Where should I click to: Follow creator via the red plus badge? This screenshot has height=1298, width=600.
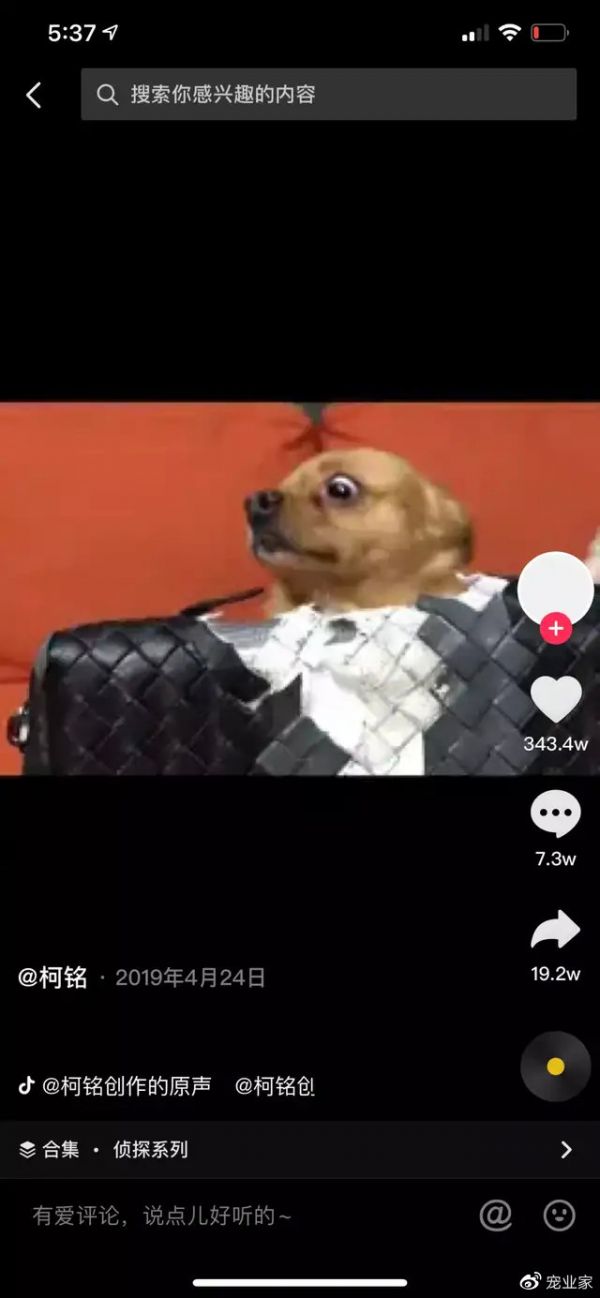pos(556,629)
